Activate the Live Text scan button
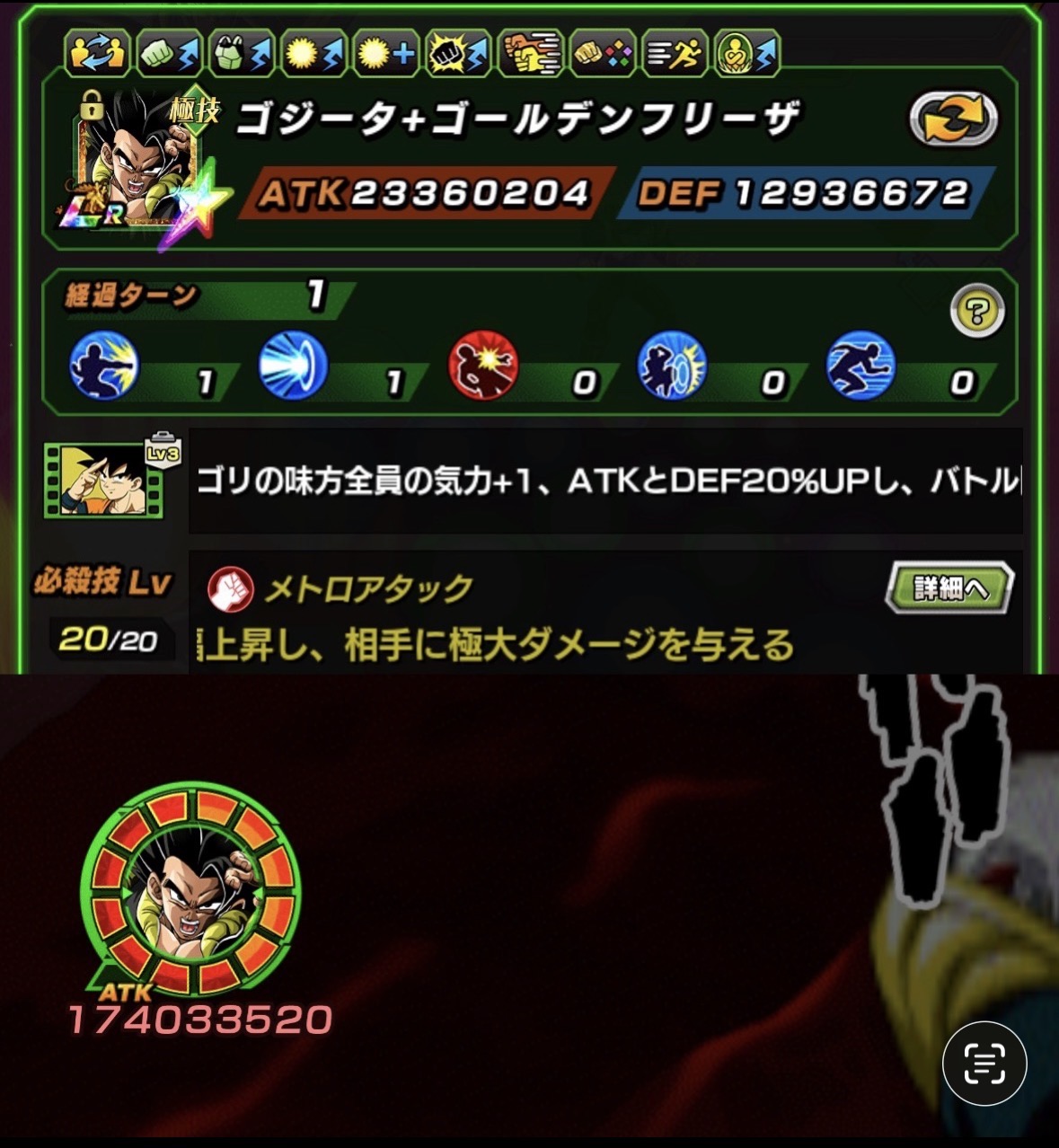This screenshot has height=1148, width=1059. click(984, 1064)
